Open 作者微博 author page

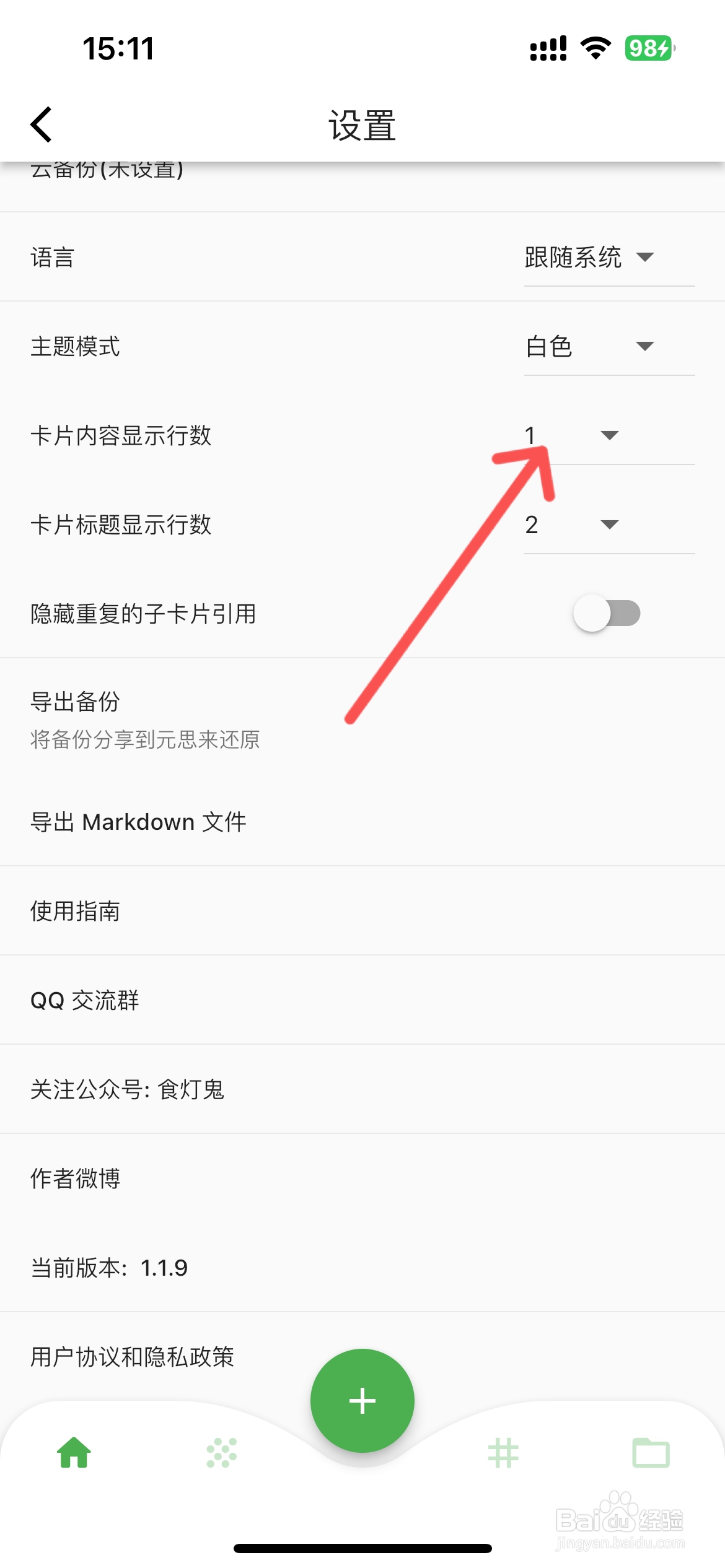pos(76,1178)
